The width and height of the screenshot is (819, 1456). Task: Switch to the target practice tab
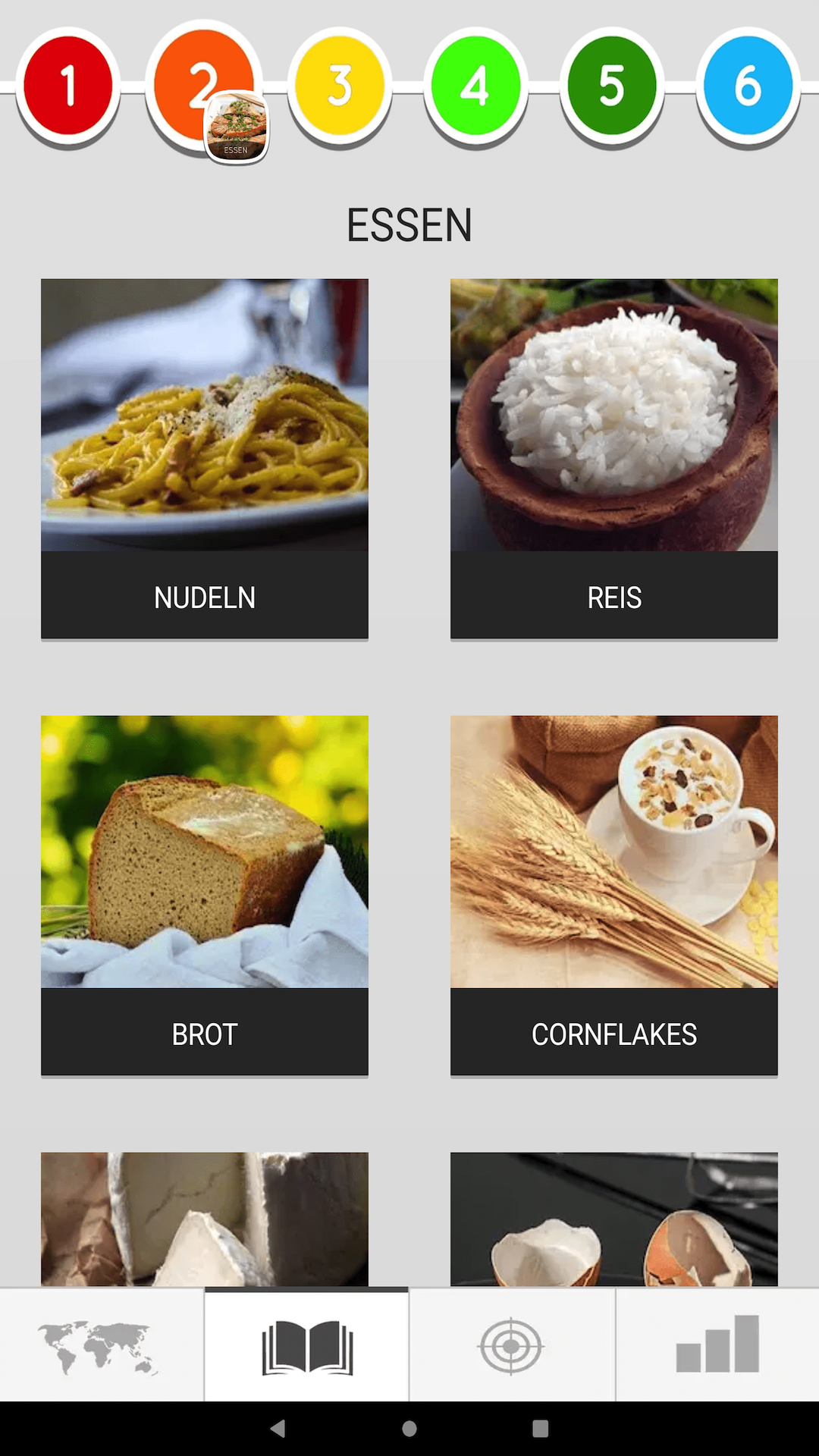click(x=512, y=1345)
